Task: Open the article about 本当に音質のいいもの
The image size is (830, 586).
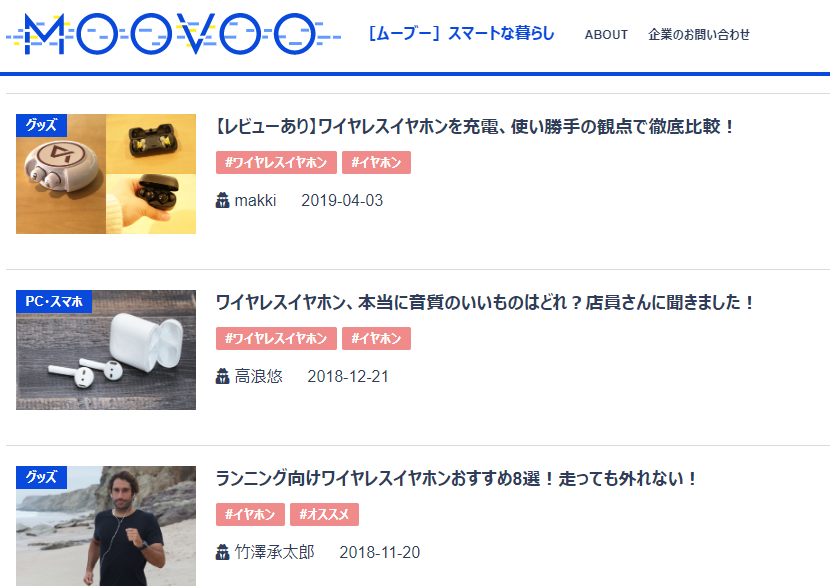Action: [x=485, y=302]
